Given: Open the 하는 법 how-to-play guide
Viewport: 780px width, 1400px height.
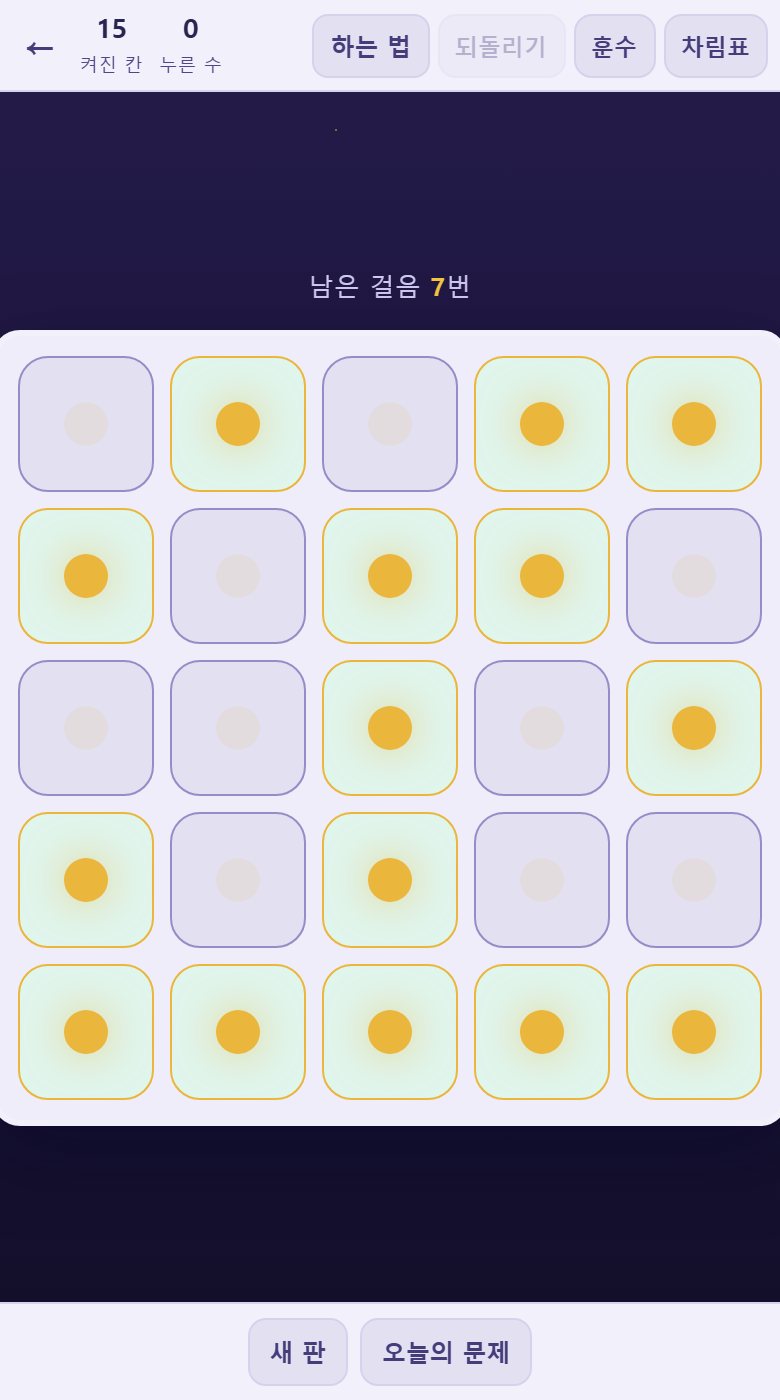Looking at the screenshot, I should click(371, 46).
